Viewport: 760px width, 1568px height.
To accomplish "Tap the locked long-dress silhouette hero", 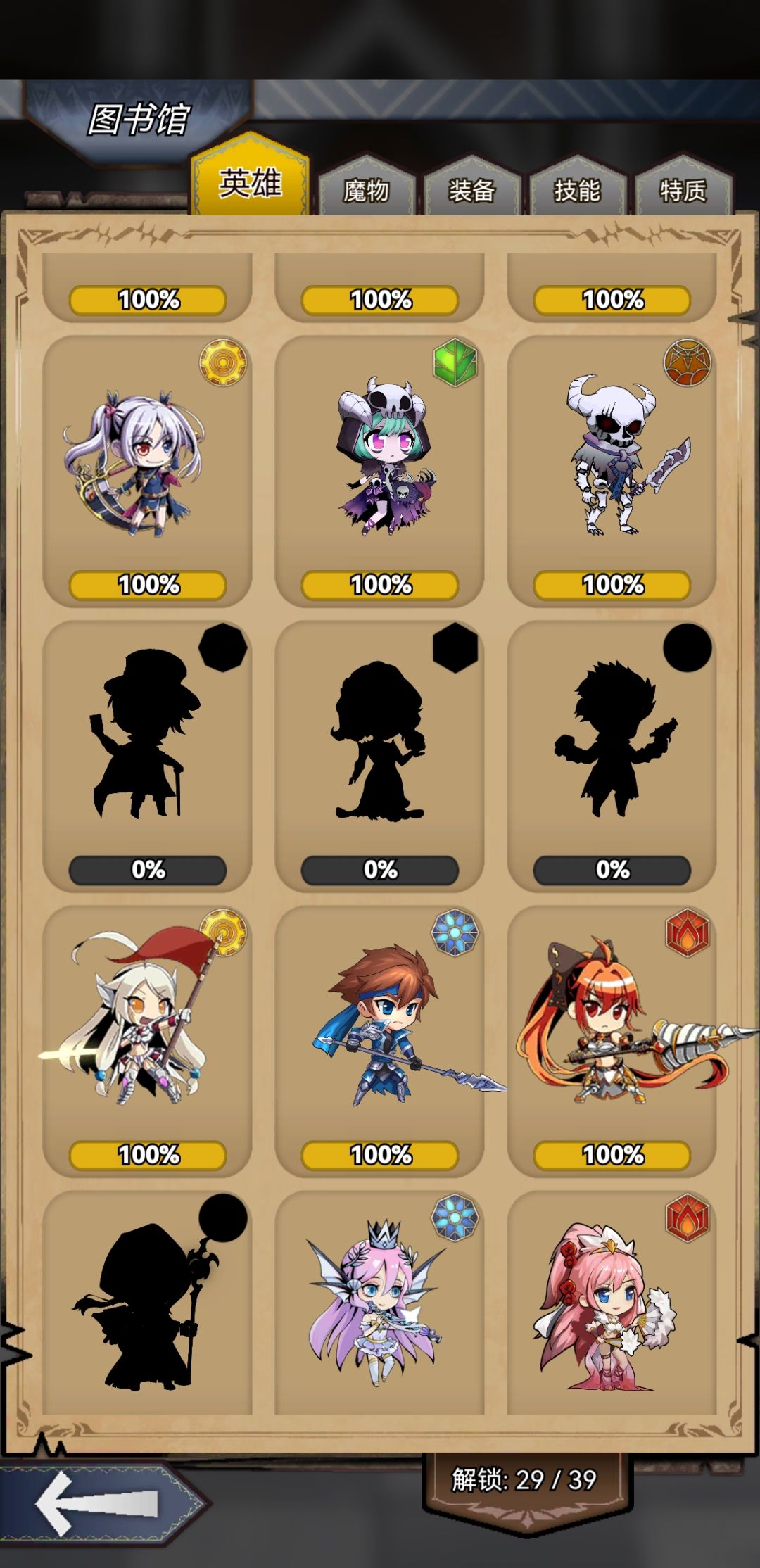I will pyautogui.click(x=379, y=756).
